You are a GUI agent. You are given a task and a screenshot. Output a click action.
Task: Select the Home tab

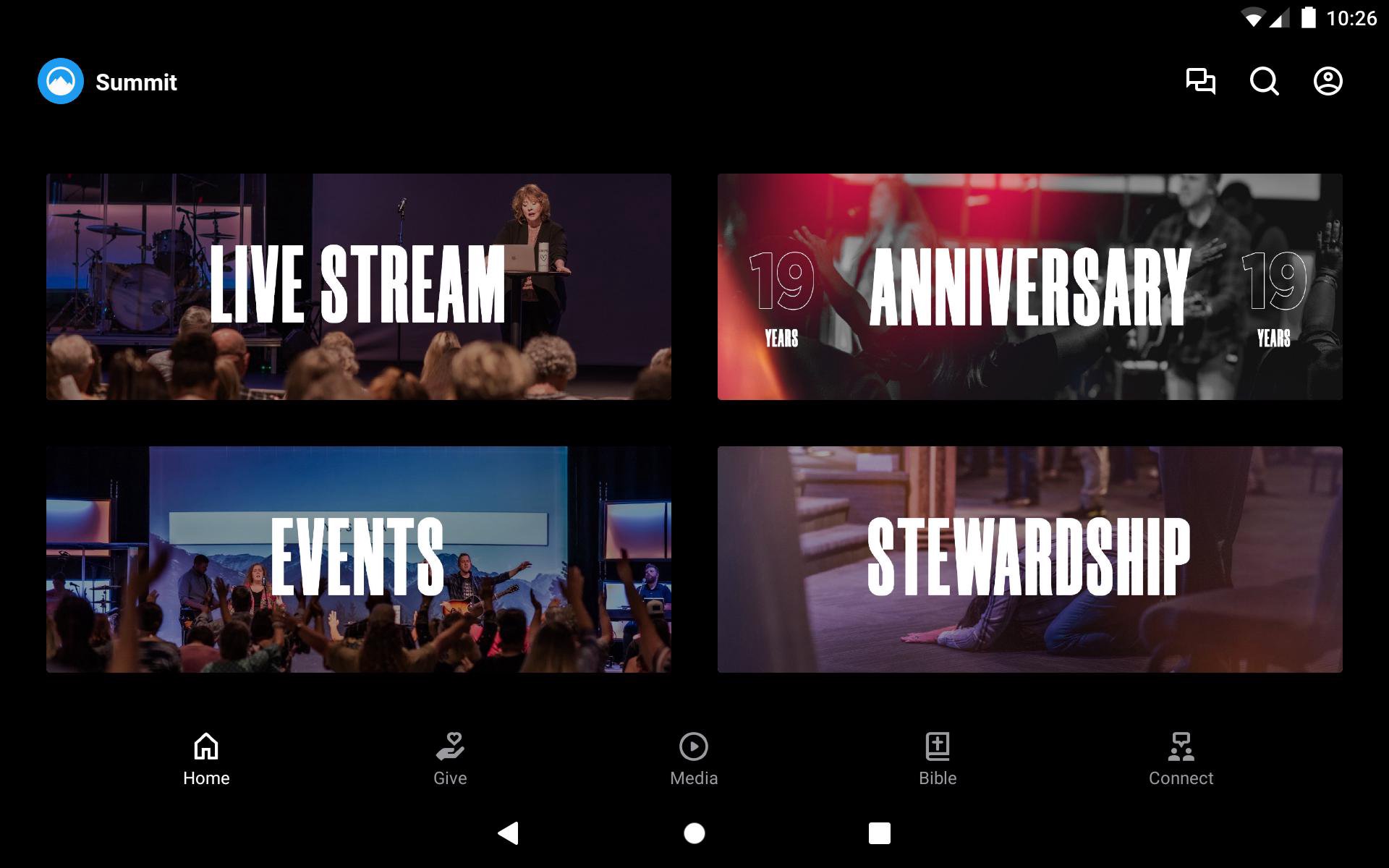[206, 759]
